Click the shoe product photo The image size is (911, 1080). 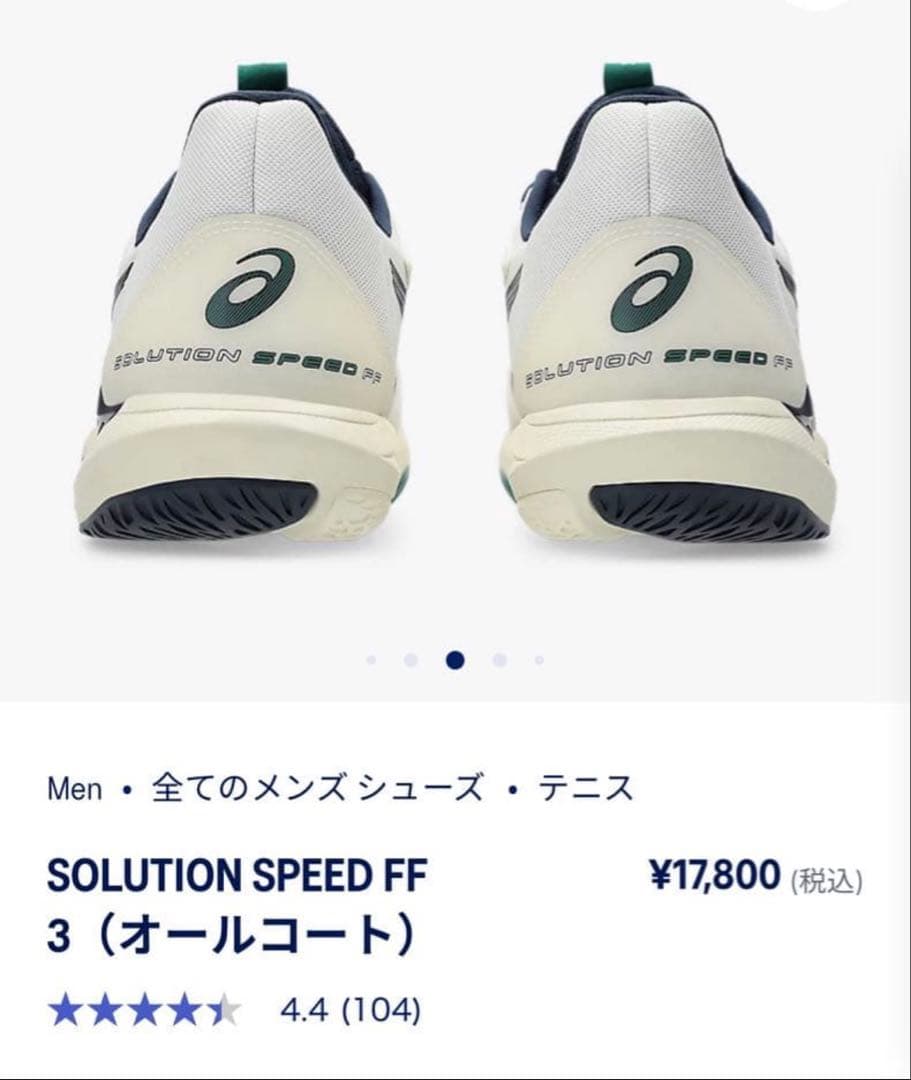tap(455, 300)
